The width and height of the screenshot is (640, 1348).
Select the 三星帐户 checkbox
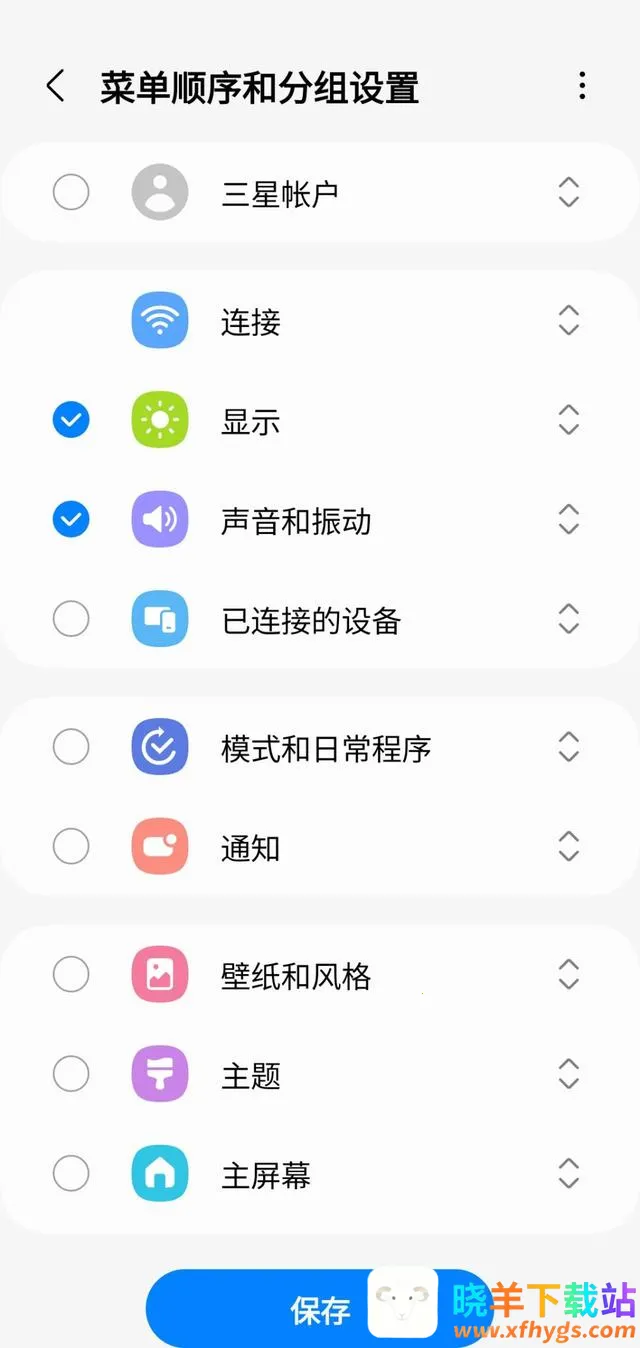click(71, 192)
